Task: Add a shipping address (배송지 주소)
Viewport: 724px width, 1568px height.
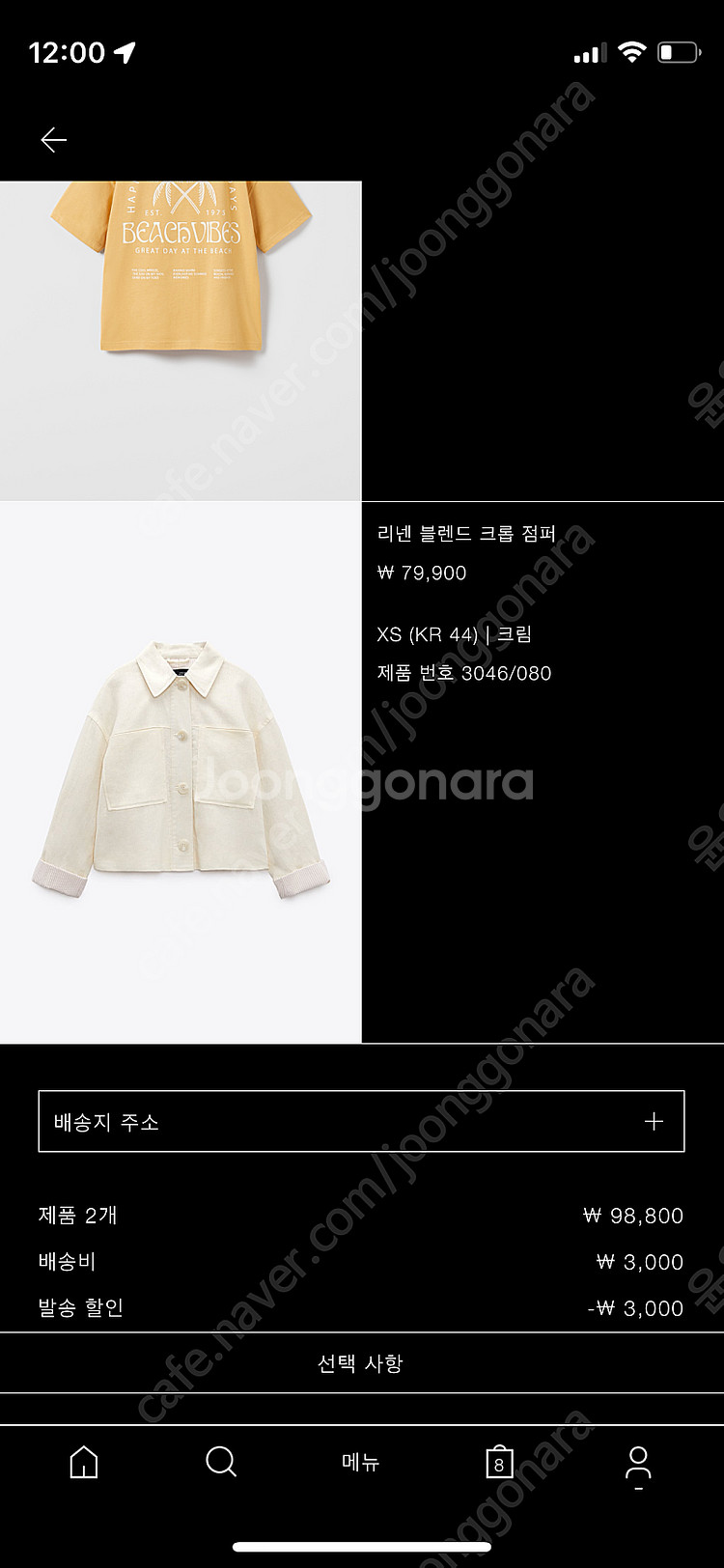Action: pos(361,1121)
